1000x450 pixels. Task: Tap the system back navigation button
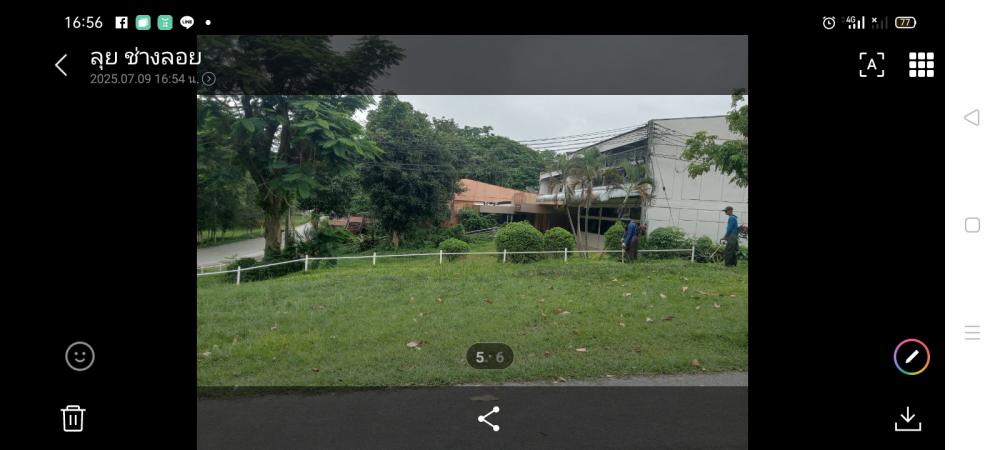pyautogui.click(x=971, y=118)
